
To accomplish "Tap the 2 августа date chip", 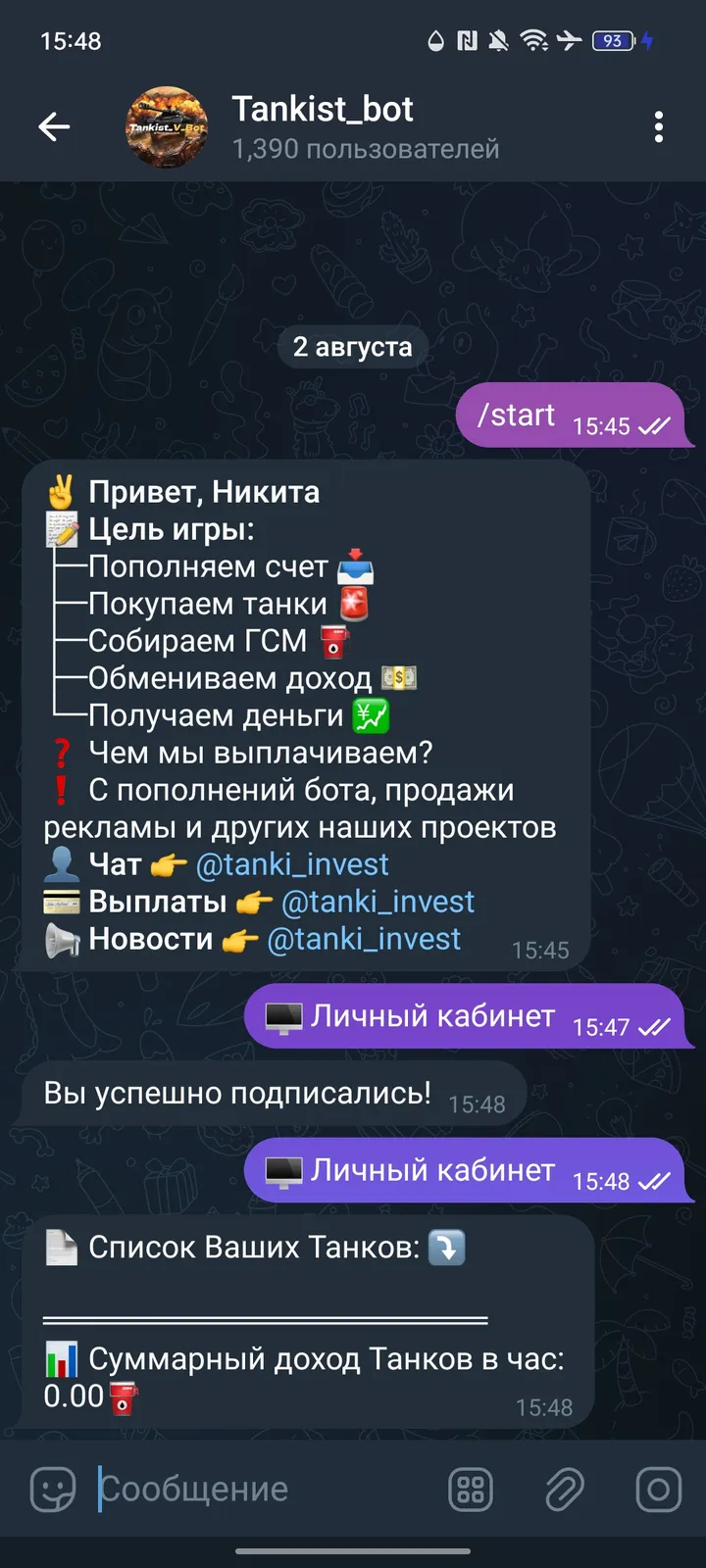I will pos(352,346).
